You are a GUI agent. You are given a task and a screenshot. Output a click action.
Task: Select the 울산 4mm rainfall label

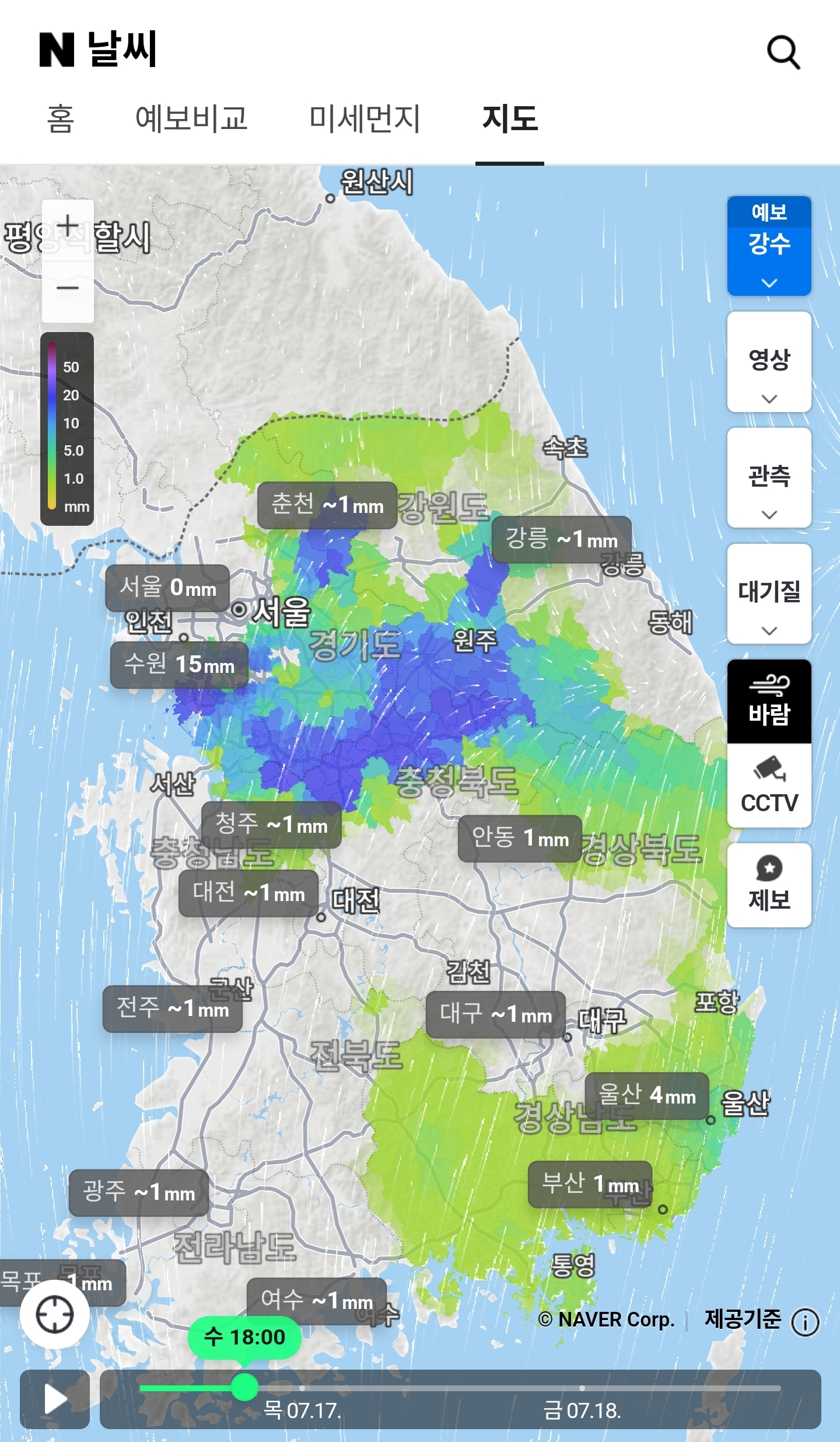coord(647,1095)
